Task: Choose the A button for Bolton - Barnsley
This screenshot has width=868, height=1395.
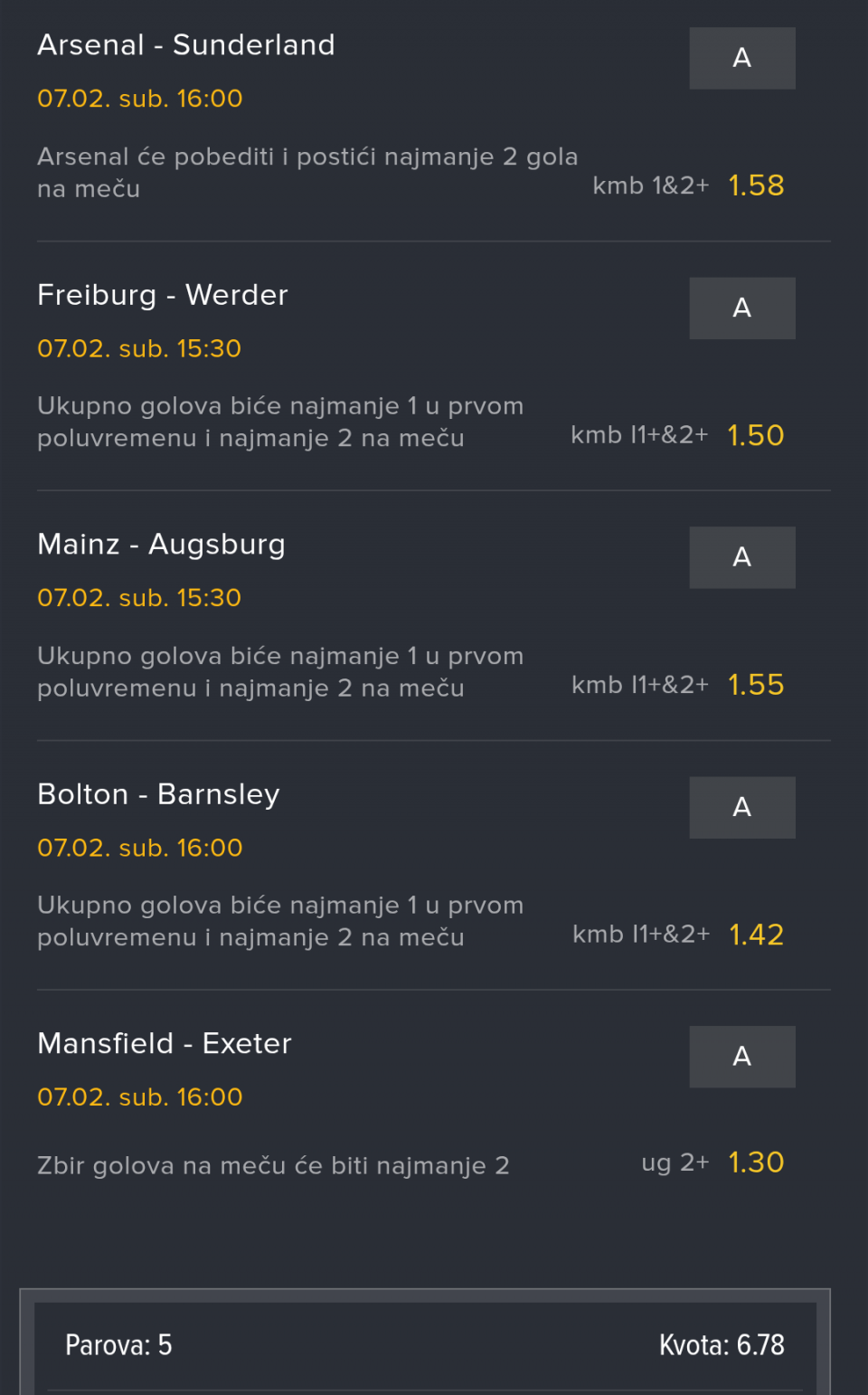Action: point(741,807)
